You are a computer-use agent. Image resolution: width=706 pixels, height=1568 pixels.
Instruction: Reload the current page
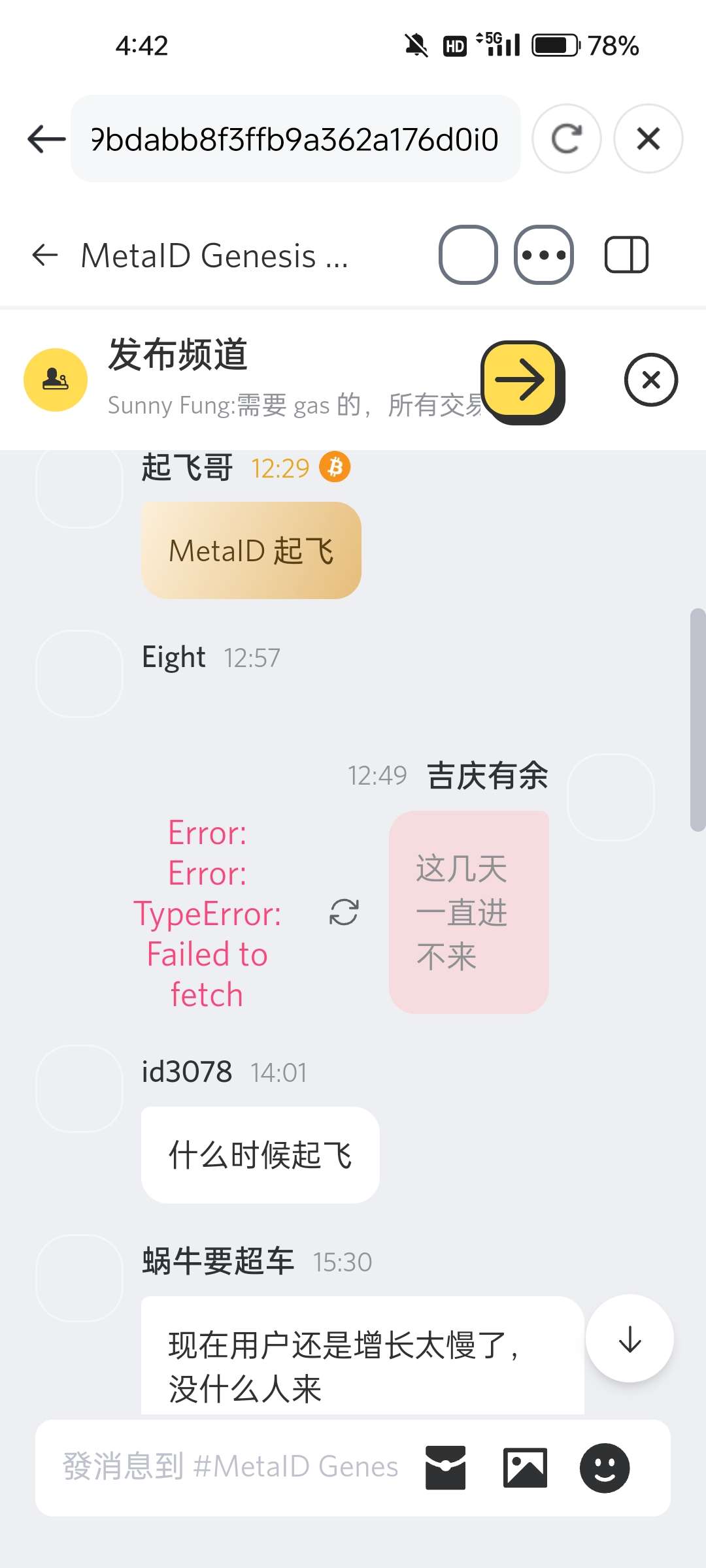coord(566,139)
